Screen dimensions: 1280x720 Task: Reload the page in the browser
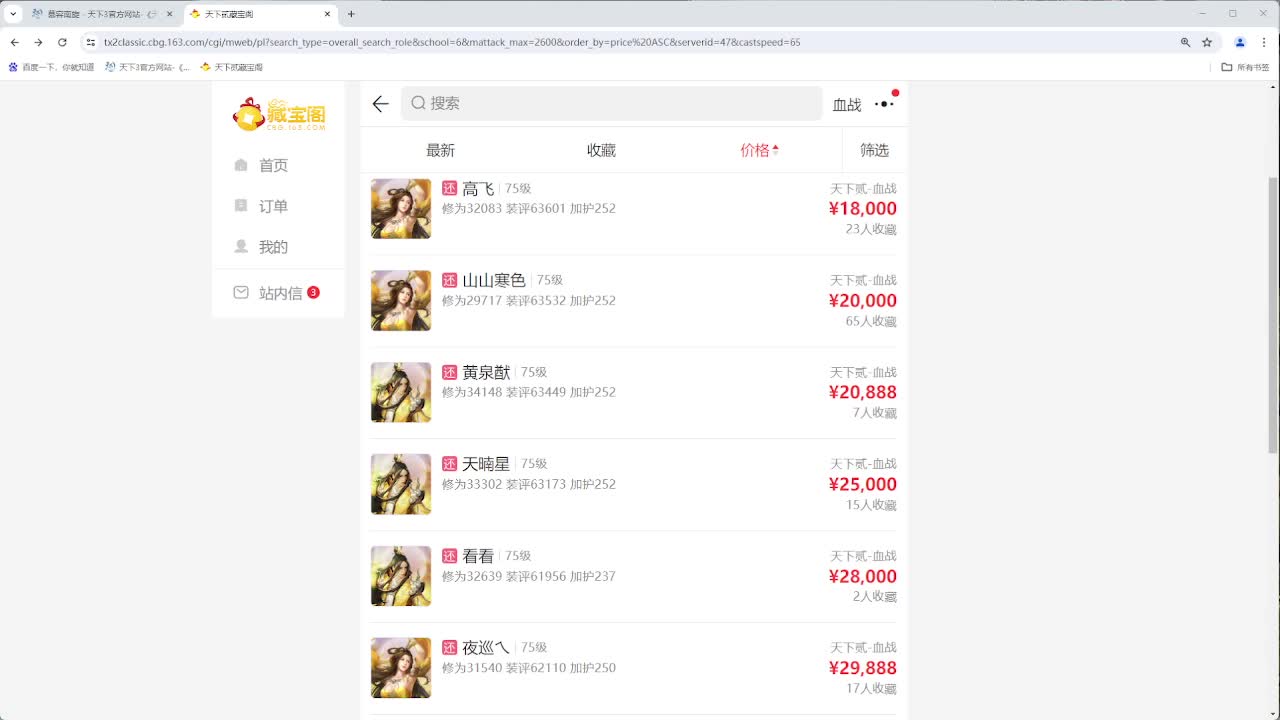[62, 42]
